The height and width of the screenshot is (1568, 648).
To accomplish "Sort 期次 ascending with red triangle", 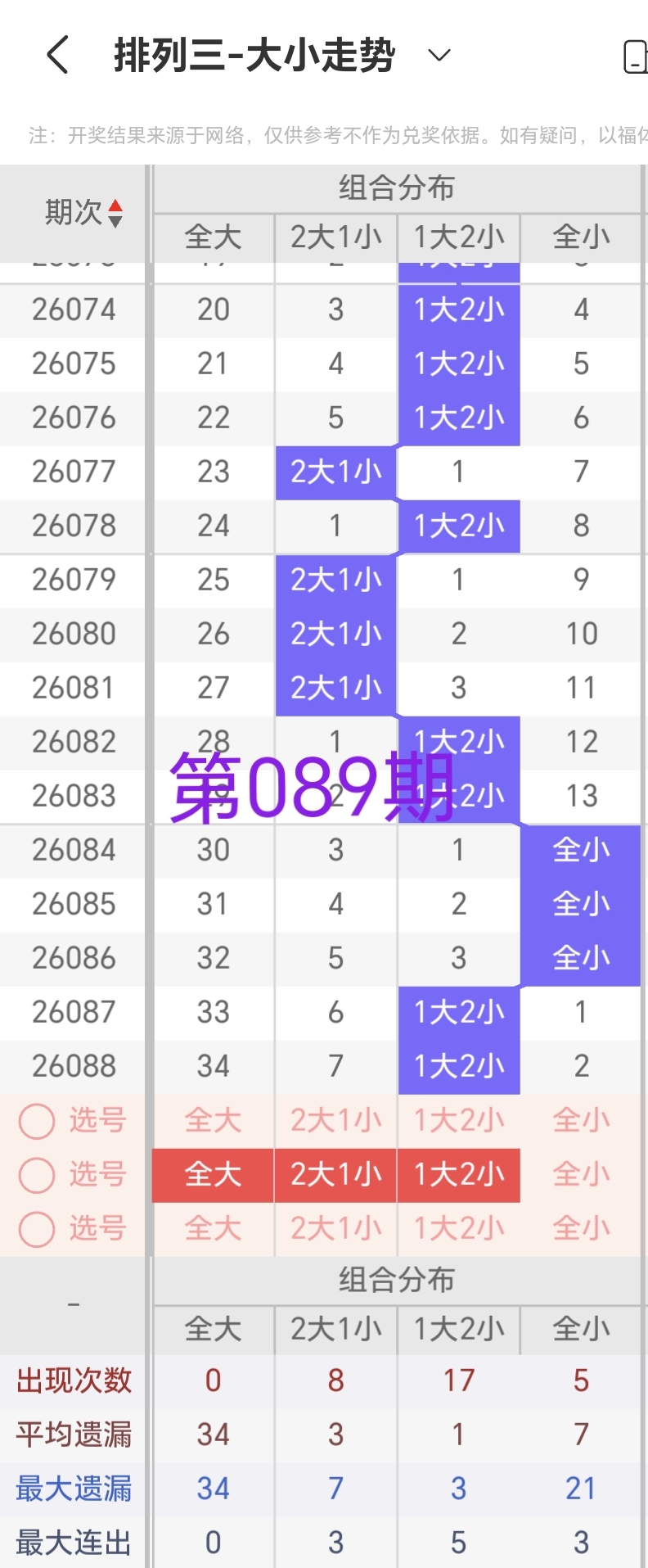I will (117, 209).
